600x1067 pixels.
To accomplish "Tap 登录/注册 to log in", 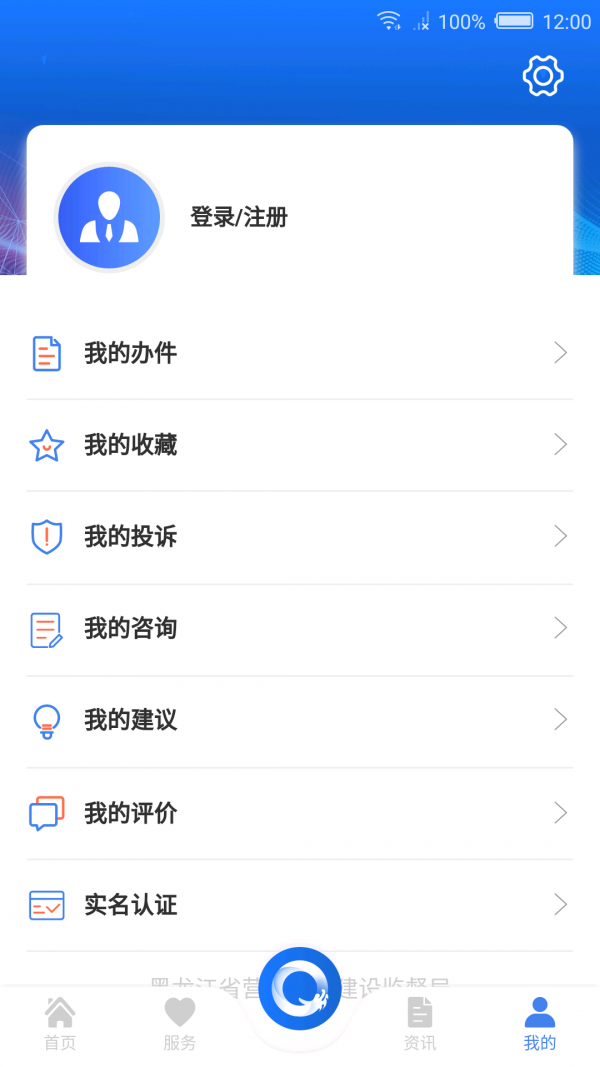I will tap(239, 217).
